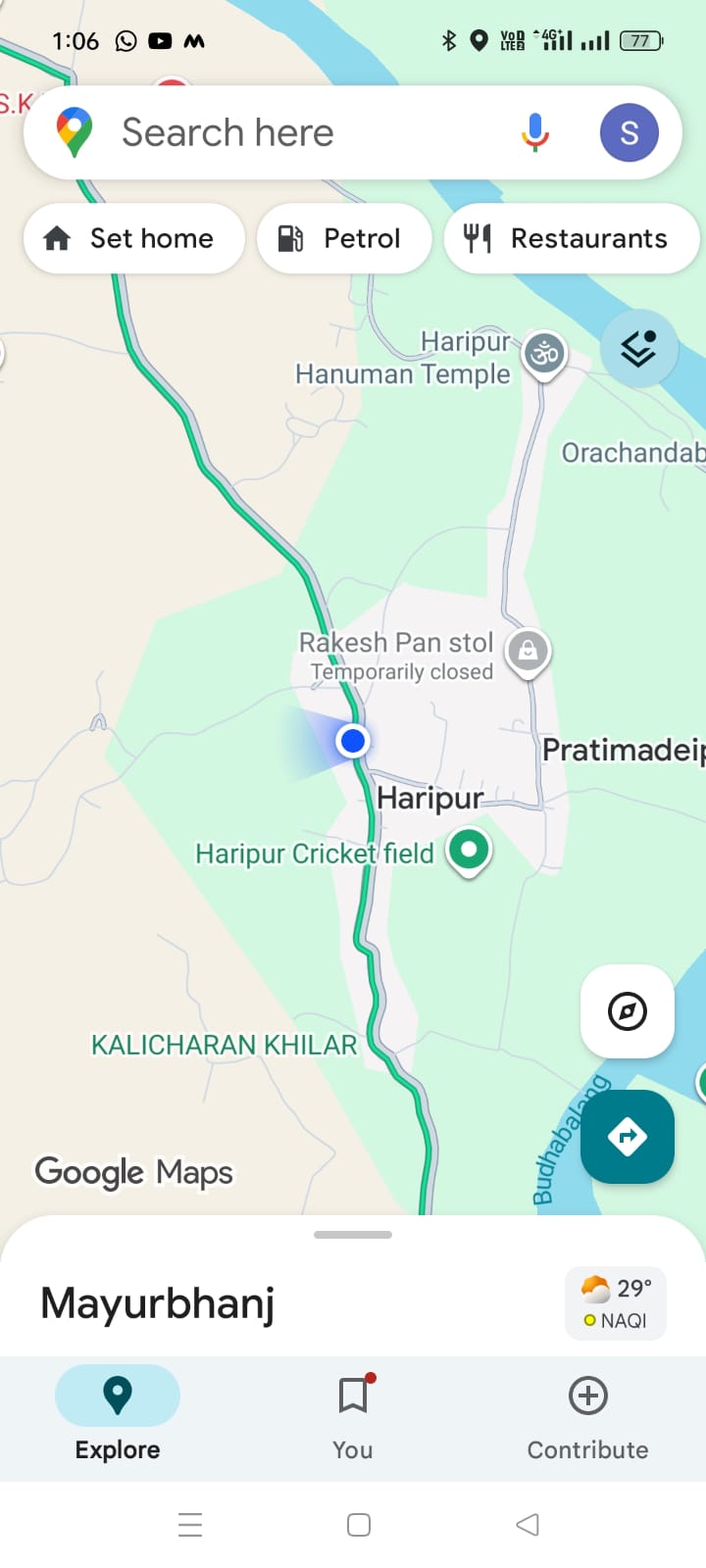Open Haripur Hanuman Temple marker

[544, 353]
